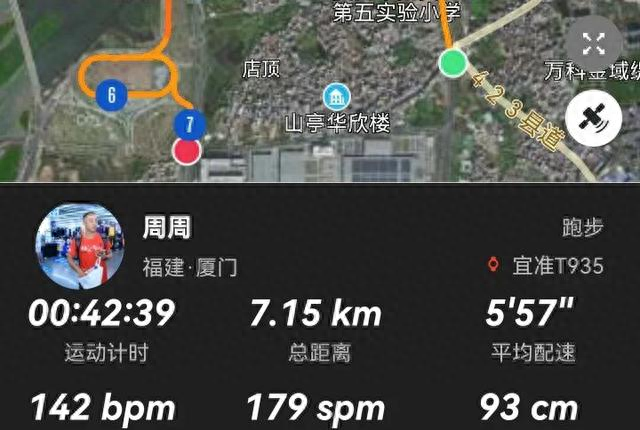Open 周周's profile avatar
This screenshot has width=640, height=430.
click(73, 250)
